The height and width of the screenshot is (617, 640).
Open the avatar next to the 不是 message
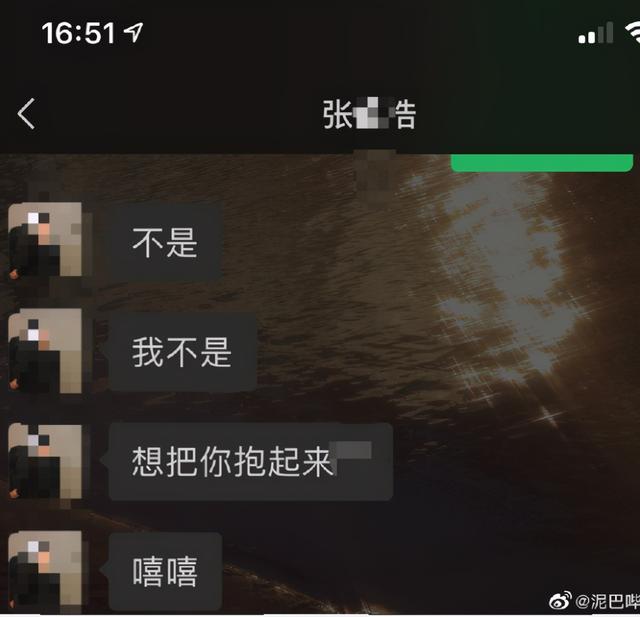[45, 242]
